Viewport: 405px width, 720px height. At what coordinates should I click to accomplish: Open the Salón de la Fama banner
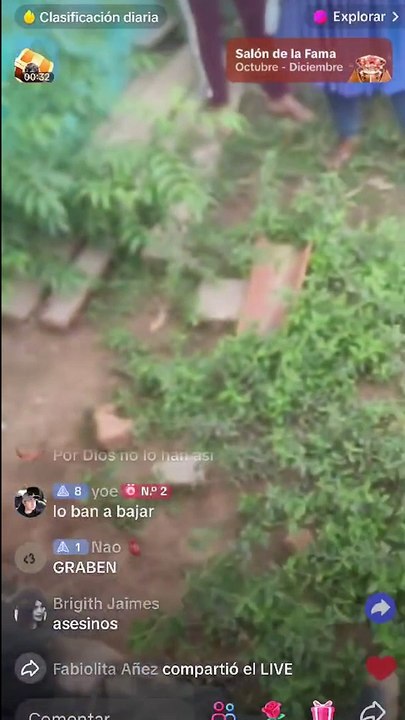[309, 61]
